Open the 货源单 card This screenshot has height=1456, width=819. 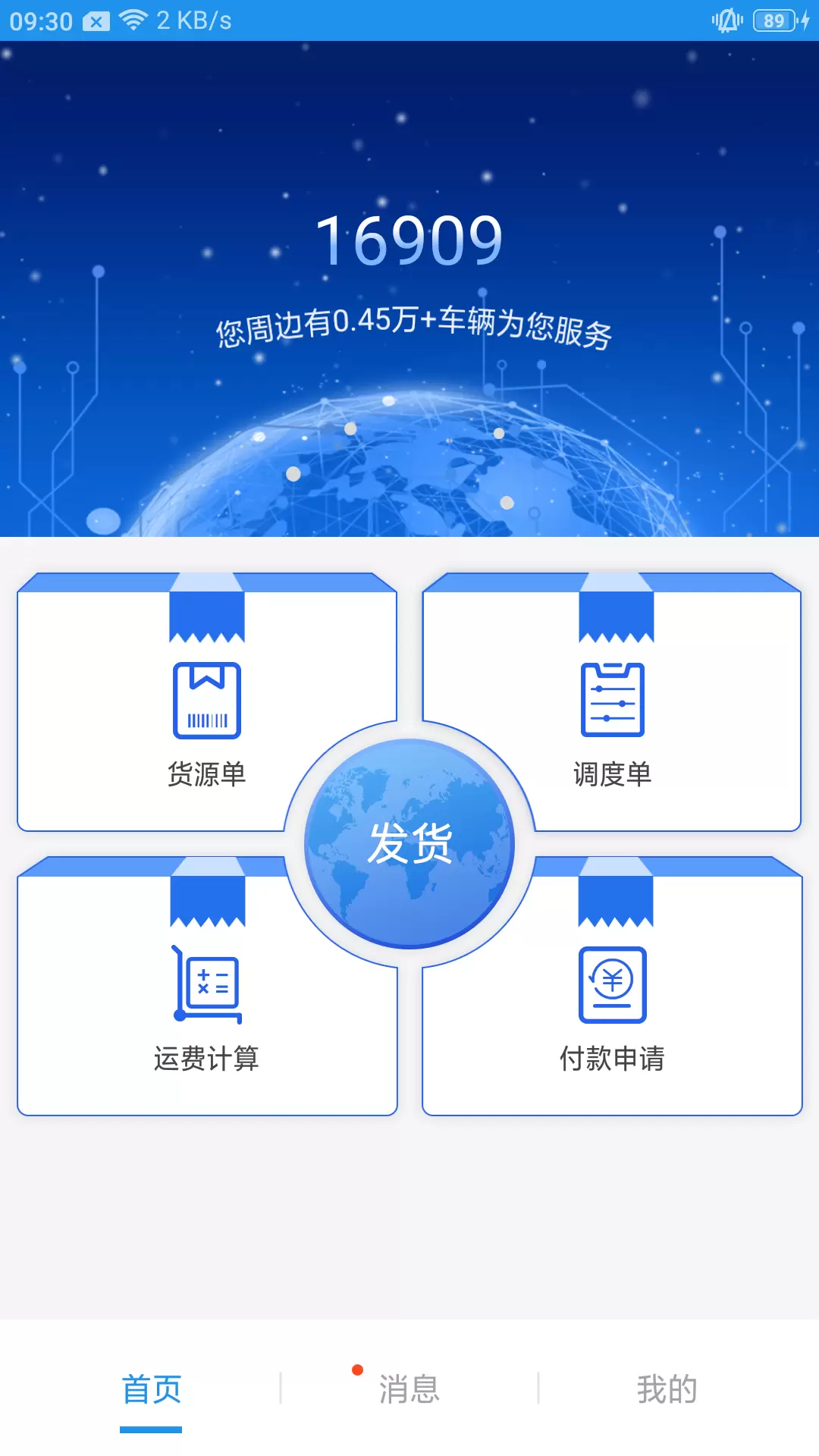pos(206,702)
